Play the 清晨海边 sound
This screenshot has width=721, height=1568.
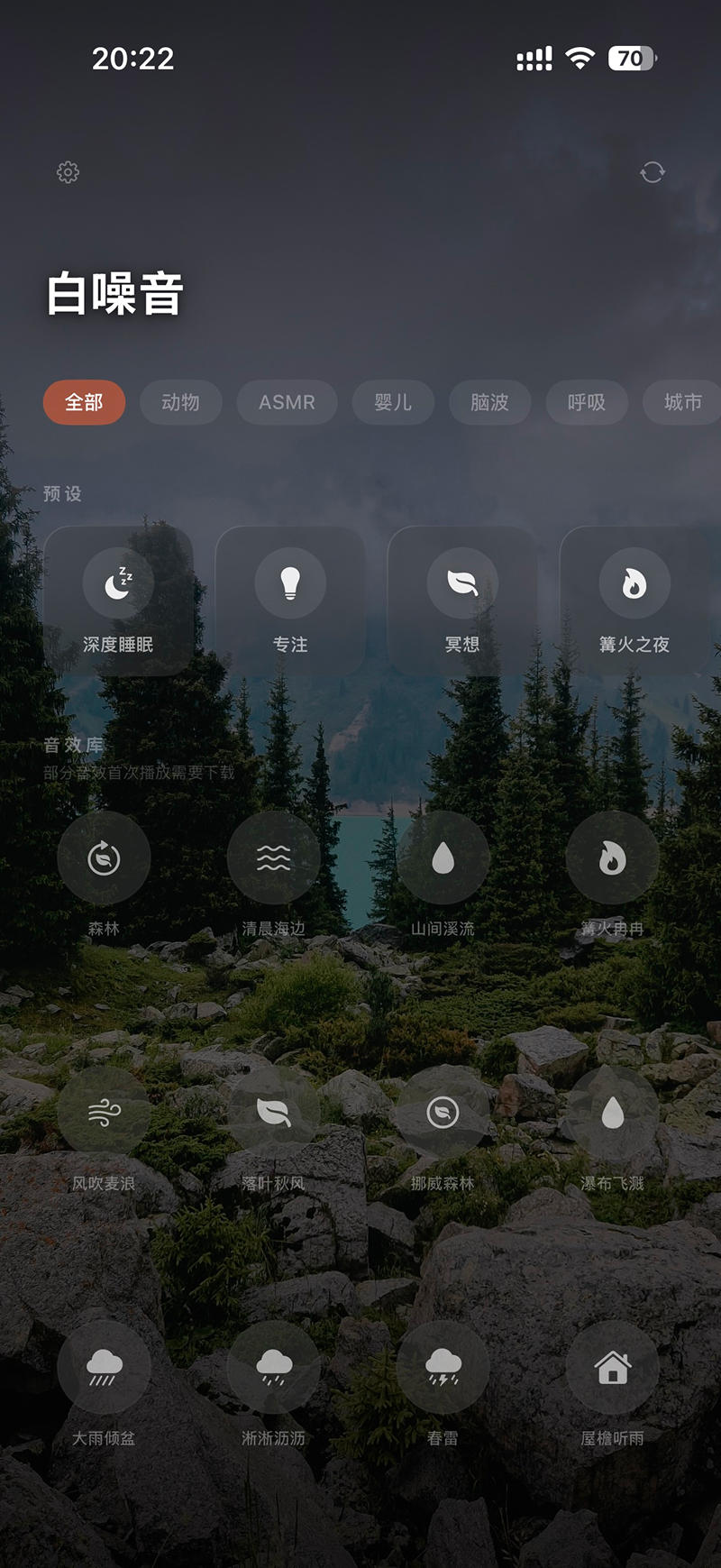(273, 858)
